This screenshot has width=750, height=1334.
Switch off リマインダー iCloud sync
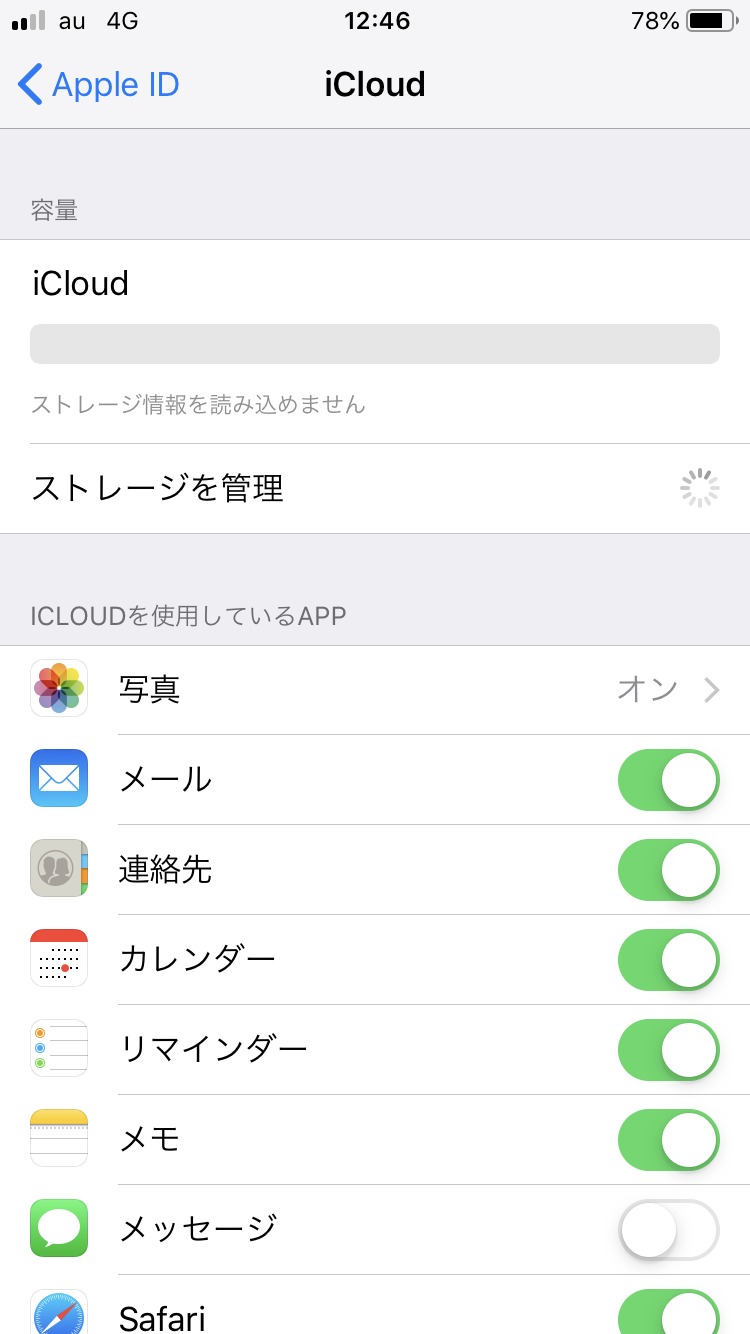click(x=668, y=1050)
